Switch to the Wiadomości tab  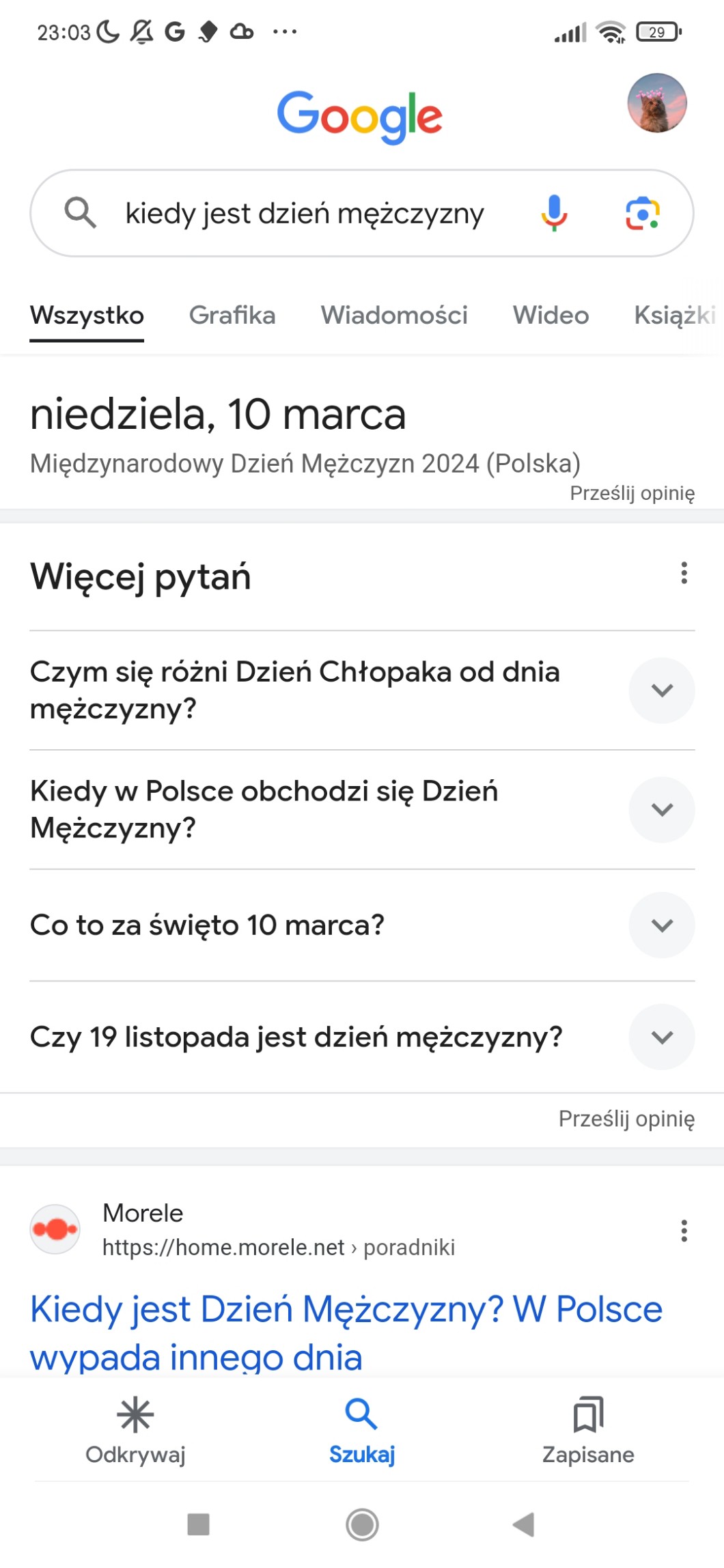point(394,316)
